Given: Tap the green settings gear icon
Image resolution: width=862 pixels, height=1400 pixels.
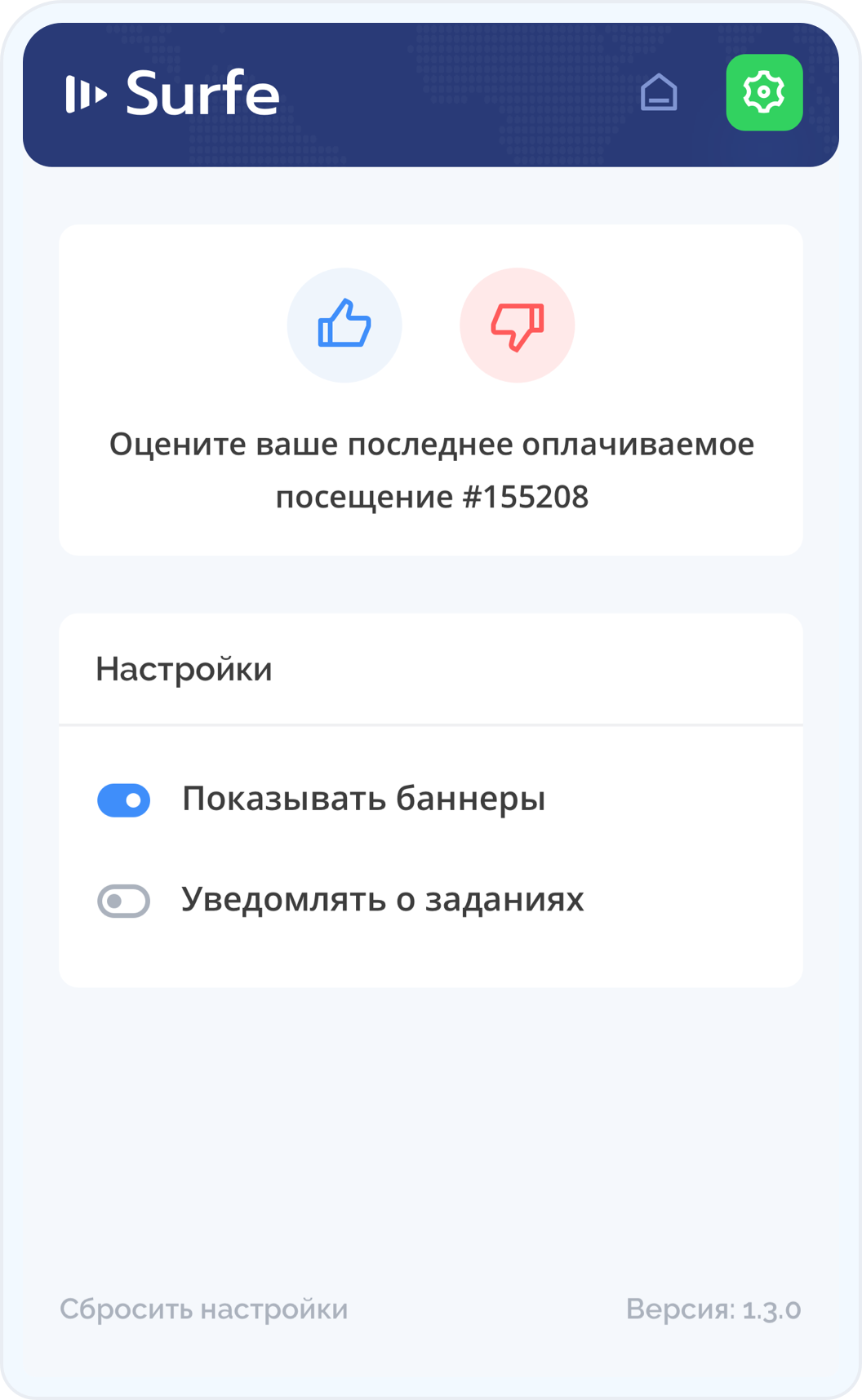Looking at the screenshot, I should (x=764, y=92).
